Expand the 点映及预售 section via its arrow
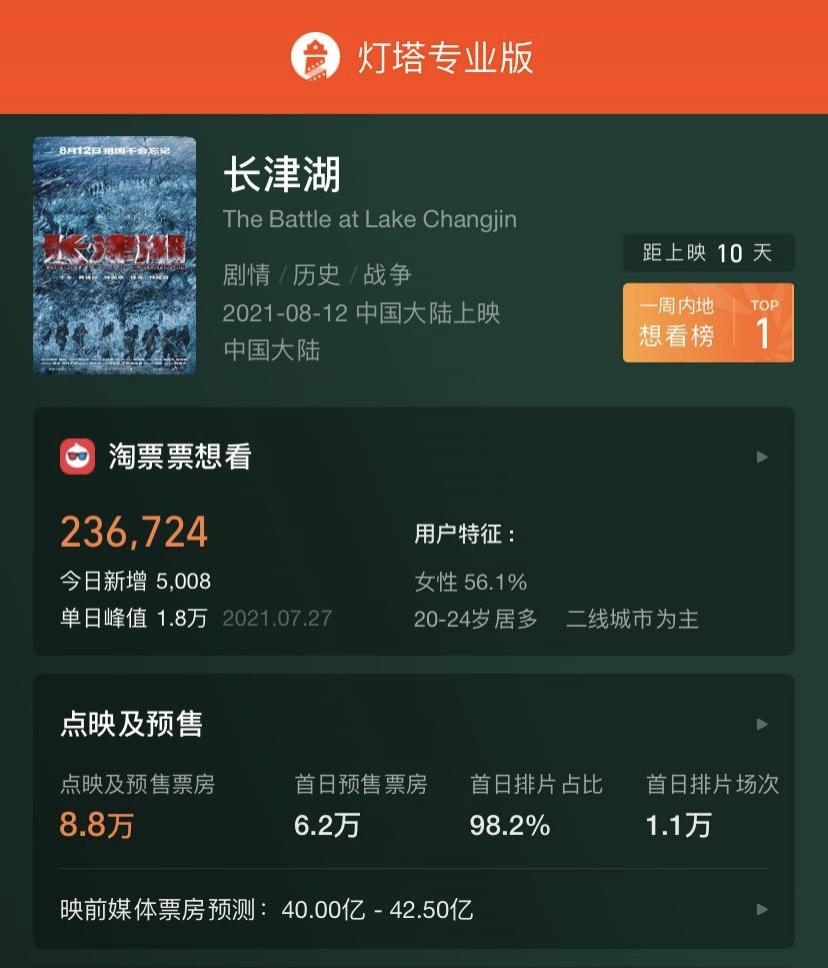The width and height of the screenshot is (828, 968). point(762,723)
